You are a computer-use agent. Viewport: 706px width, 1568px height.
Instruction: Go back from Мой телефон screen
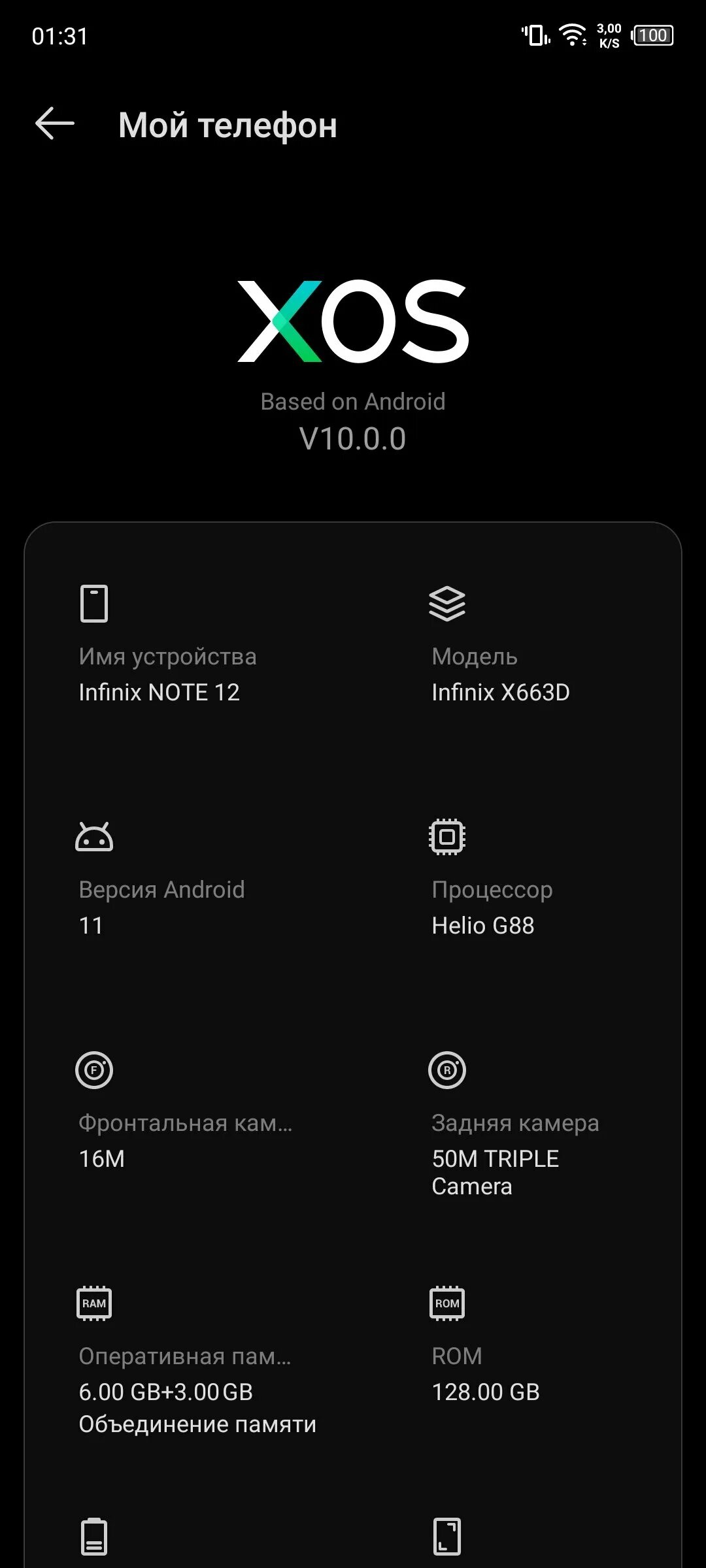coord(54,124)
